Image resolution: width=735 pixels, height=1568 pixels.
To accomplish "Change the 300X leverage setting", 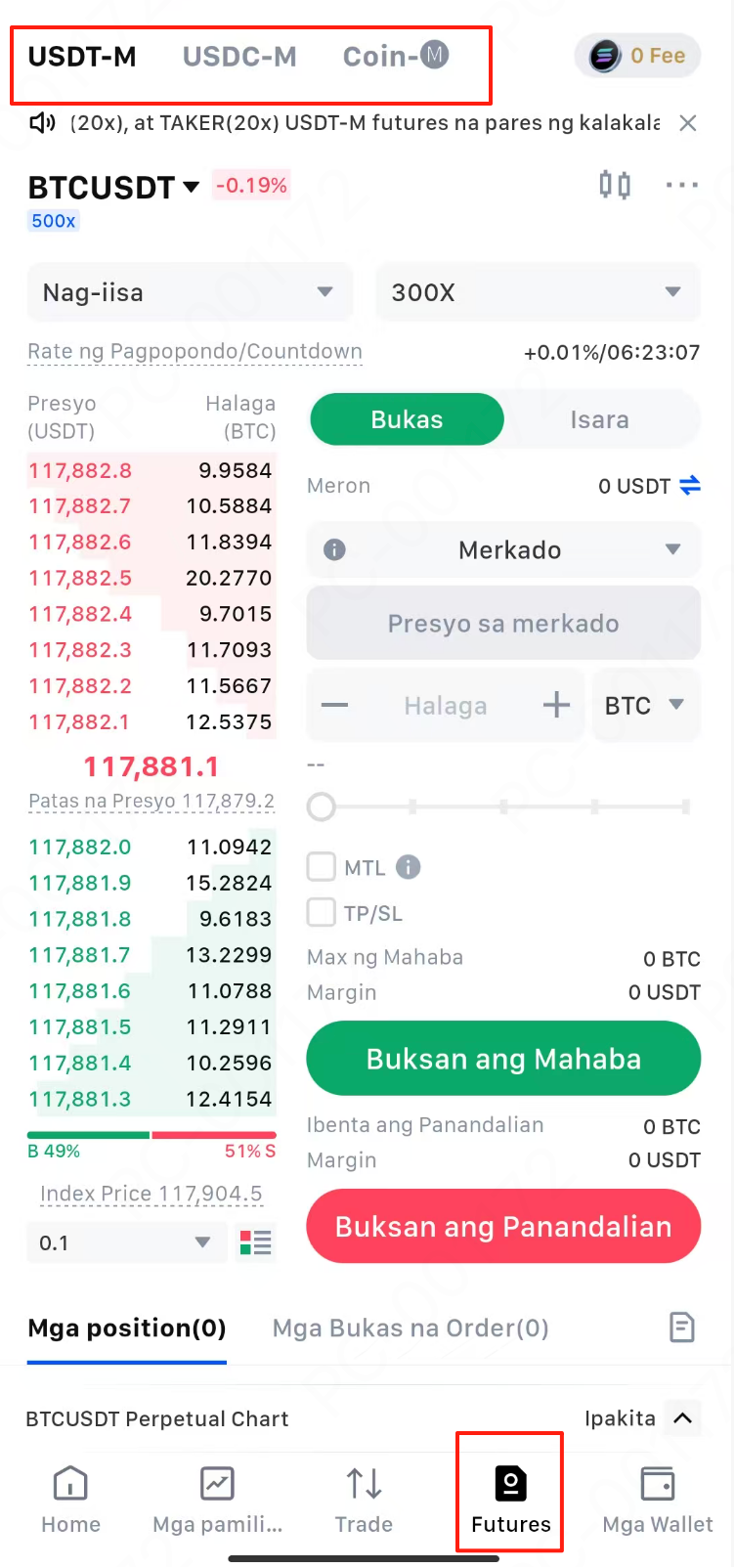I will click(537, 292).
